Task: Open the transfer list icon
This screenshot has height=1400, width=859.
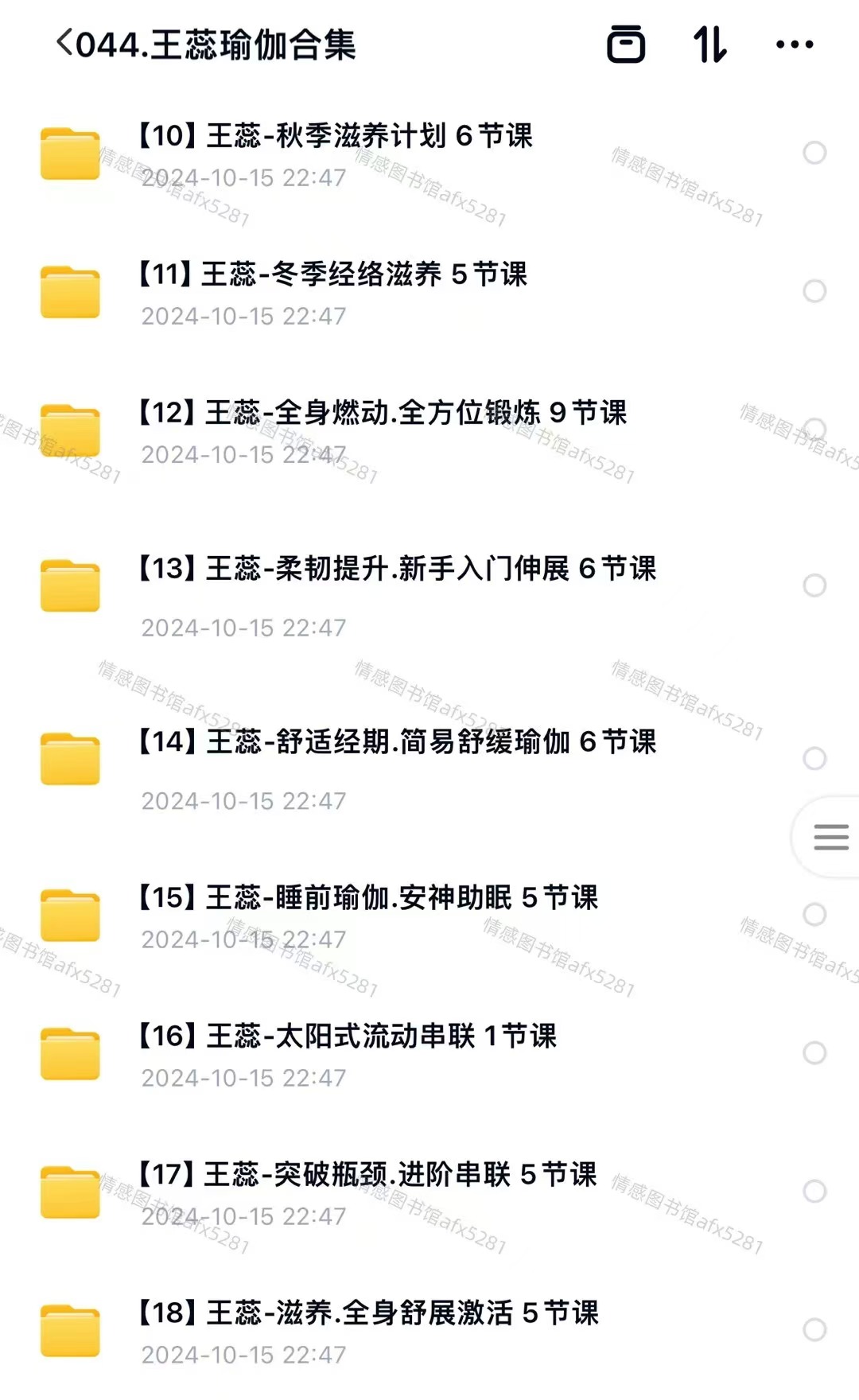Action: tap(626, 44)
